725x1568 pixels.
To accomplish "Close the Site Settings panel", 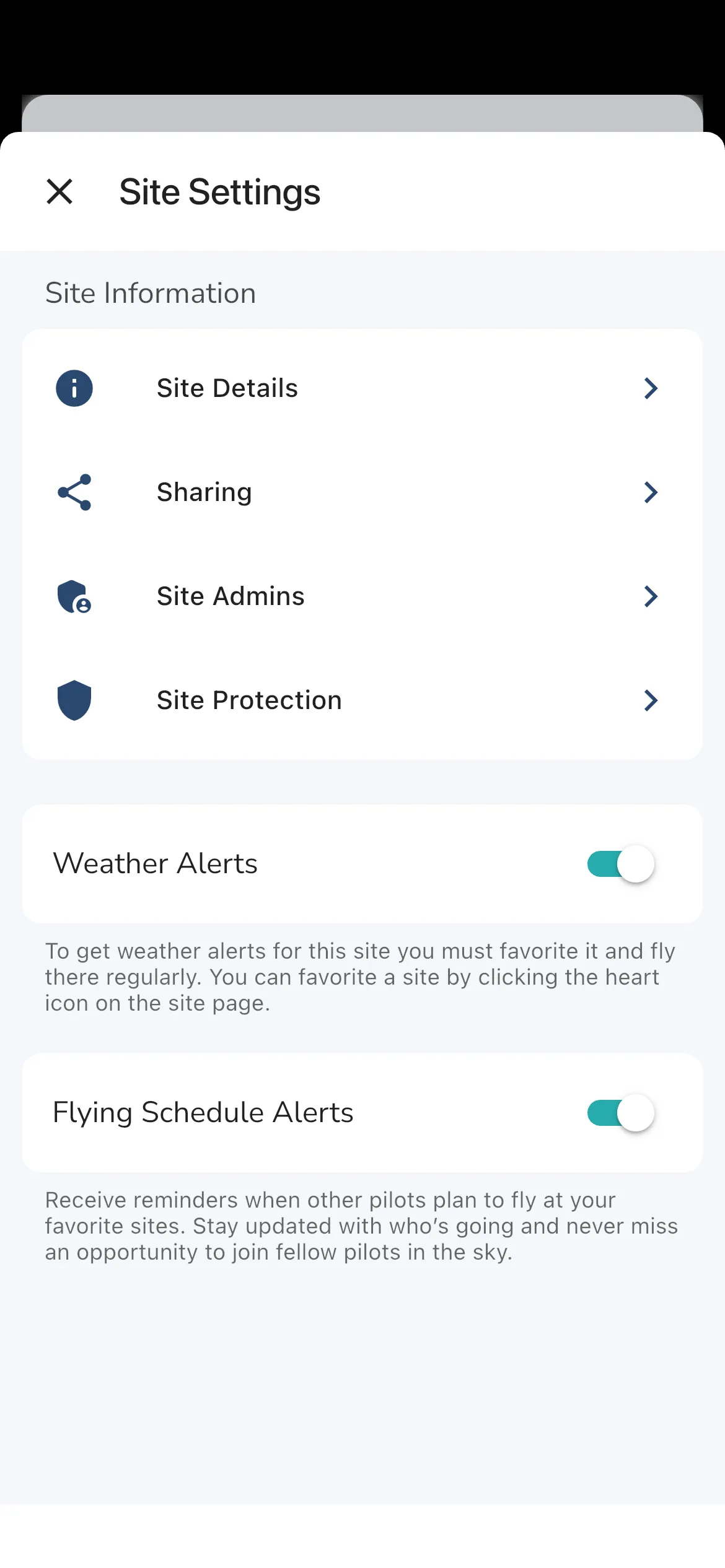I will point(60,192).
